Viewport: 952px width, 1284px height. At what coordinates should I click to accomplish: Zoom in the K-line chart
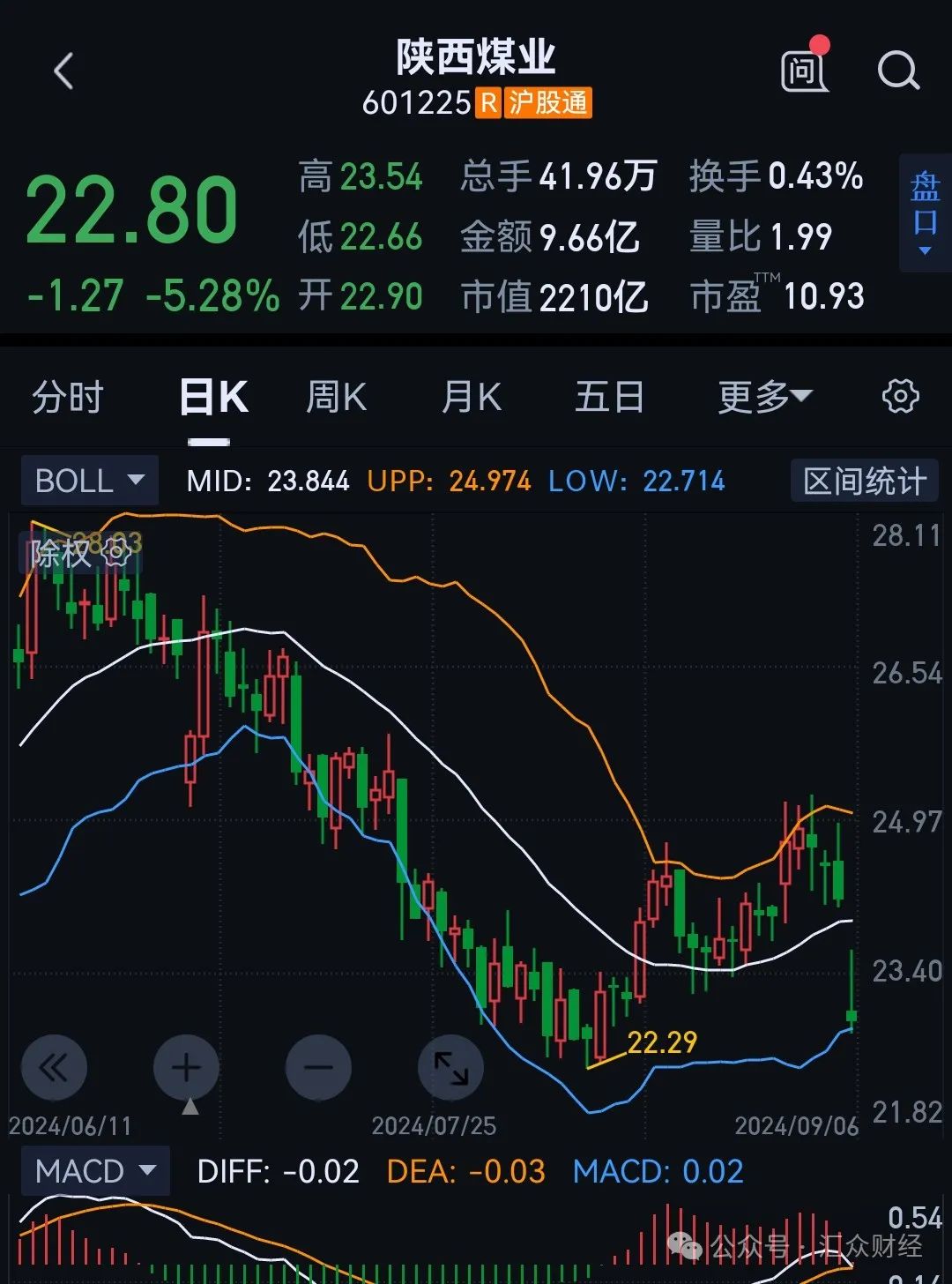(186, 1068)
